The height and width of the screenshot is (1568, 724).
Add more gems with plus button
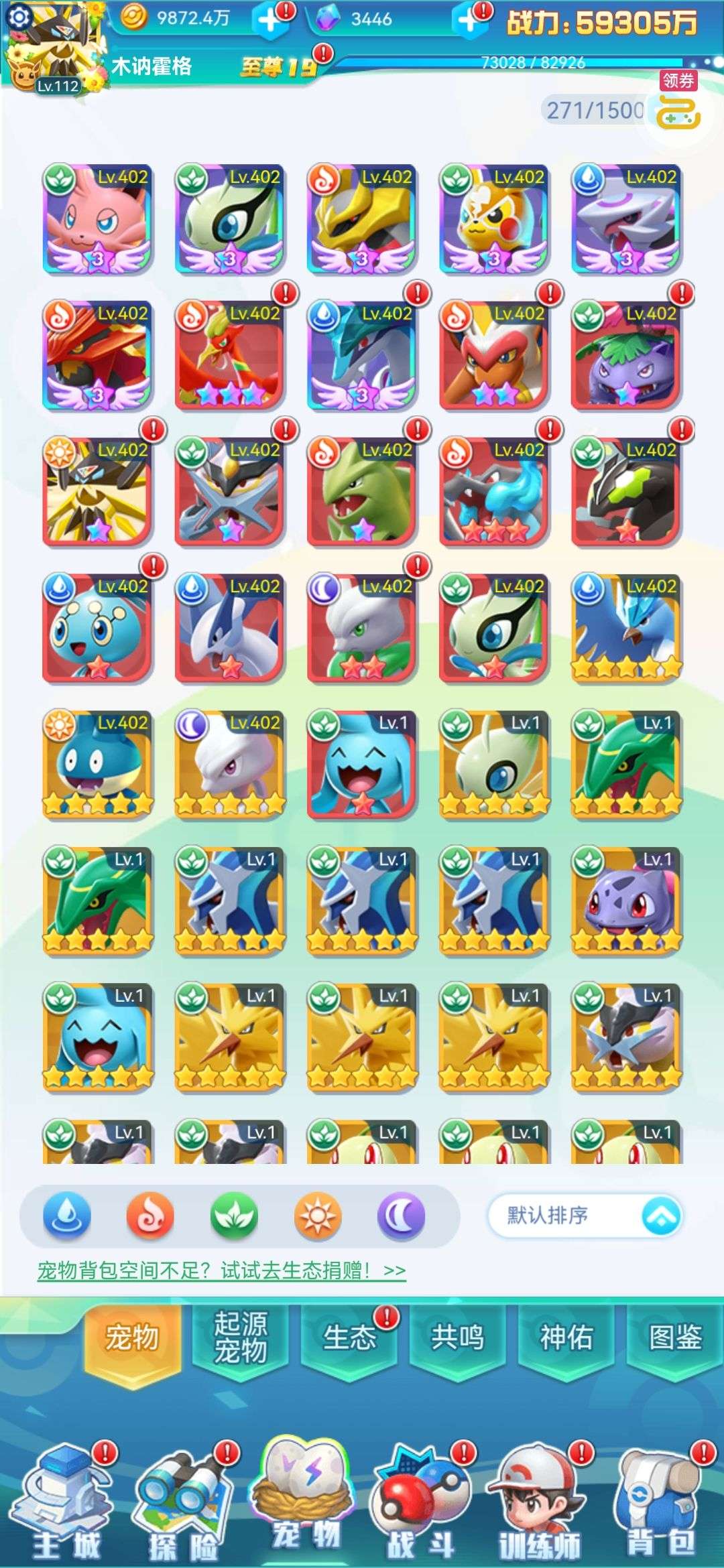point(467,20)
